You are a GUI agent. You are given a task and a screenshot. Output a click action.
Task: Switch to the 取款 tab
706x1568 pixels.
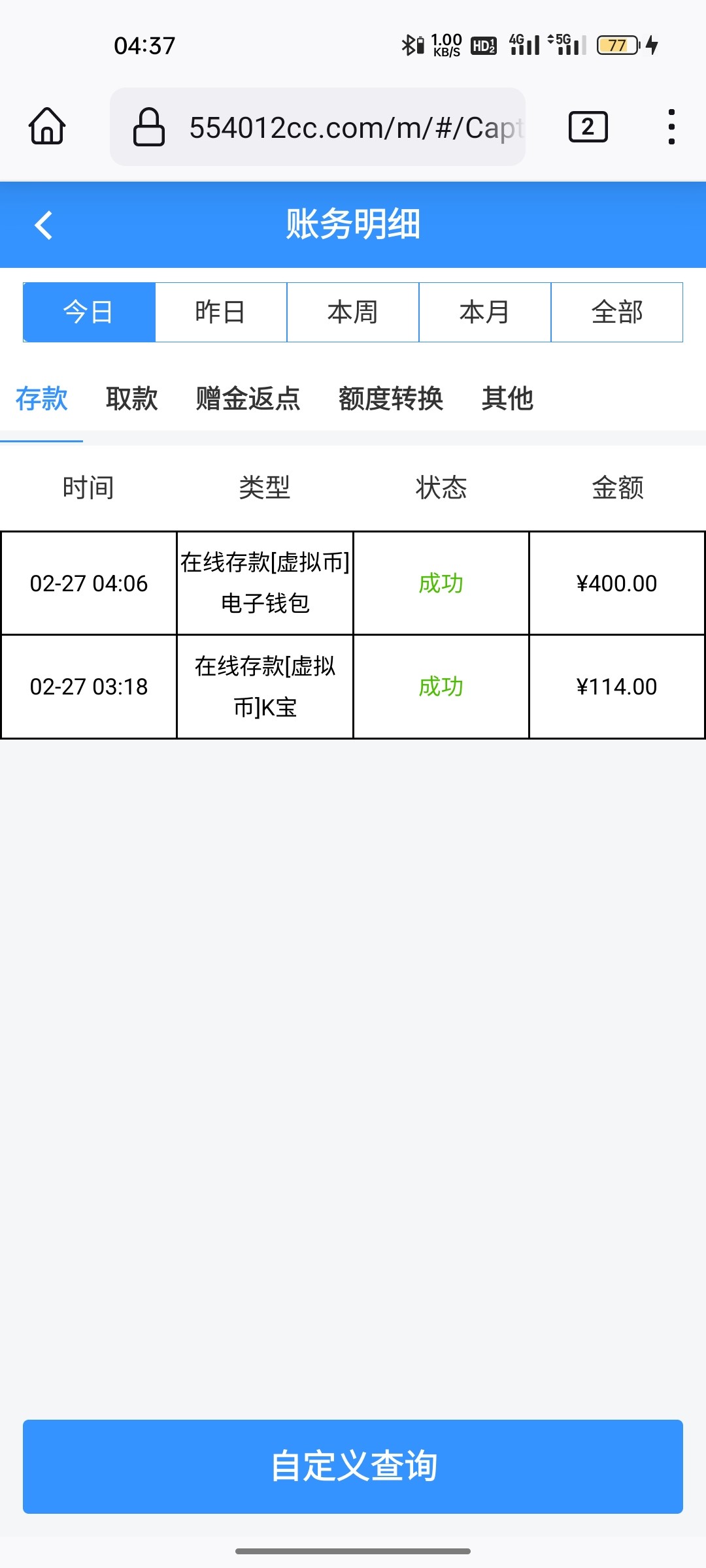pos(132,399)
